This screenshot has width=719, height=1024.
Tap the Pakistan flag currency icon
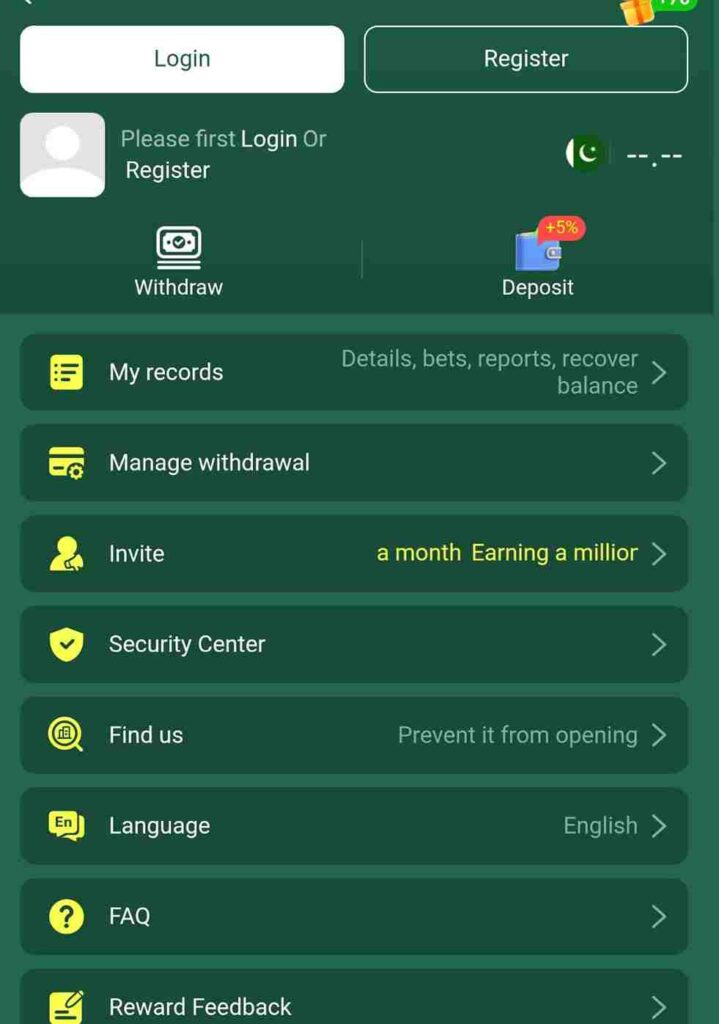(x=586, y=154)
